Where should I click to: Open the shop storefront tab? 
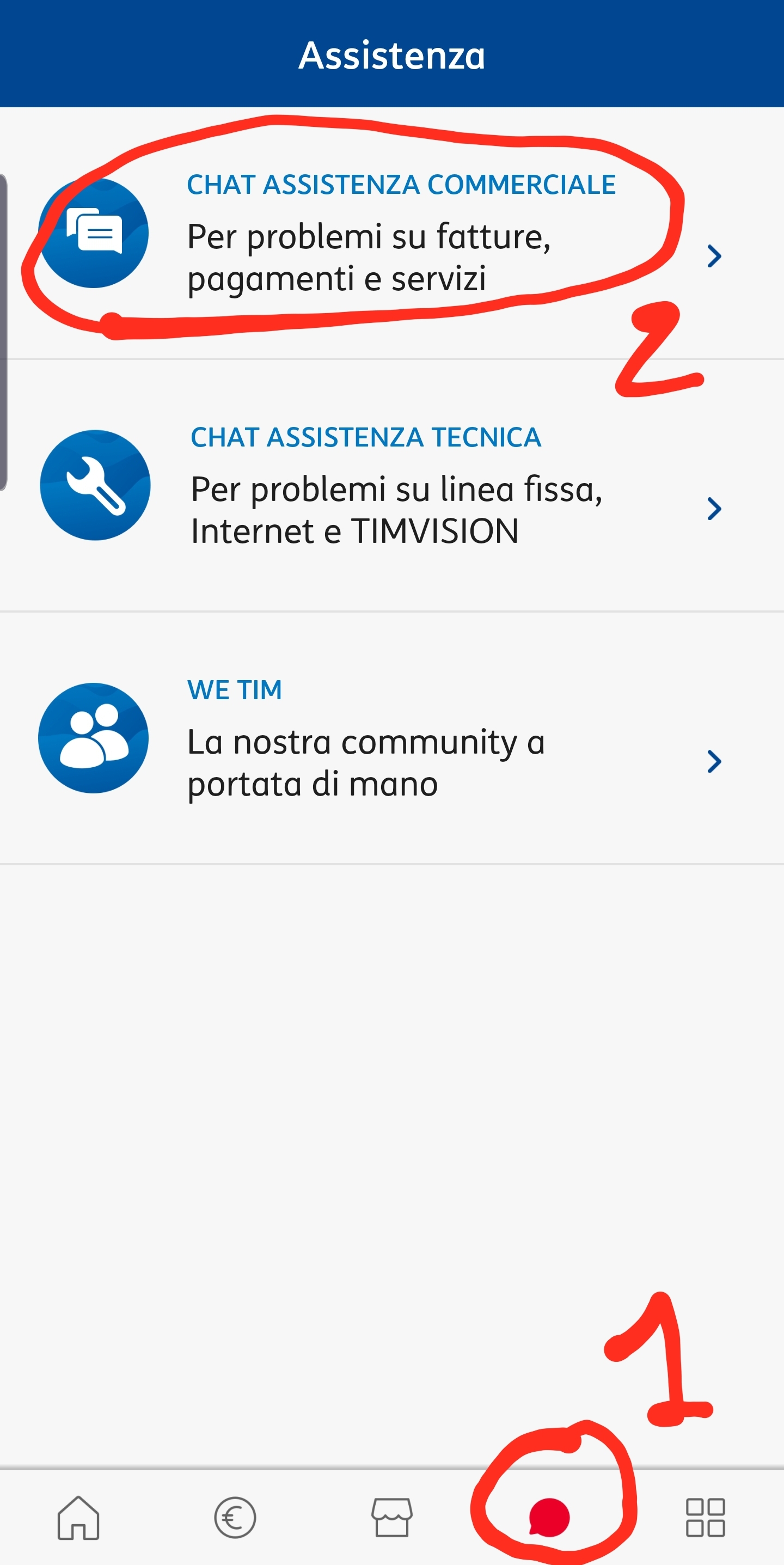[391, 1517]
